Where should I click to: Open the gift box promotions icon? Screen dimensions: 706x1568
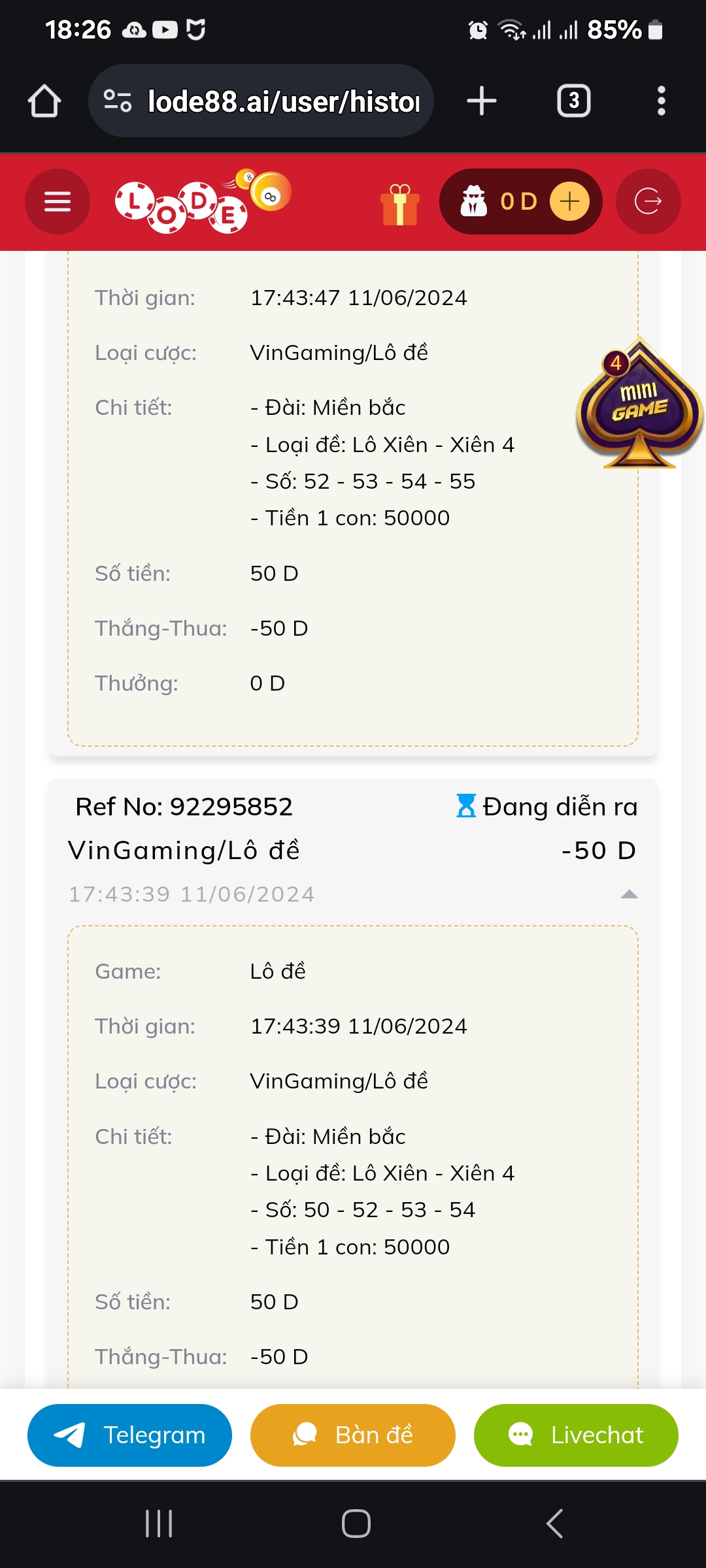[x=399, y=204]
